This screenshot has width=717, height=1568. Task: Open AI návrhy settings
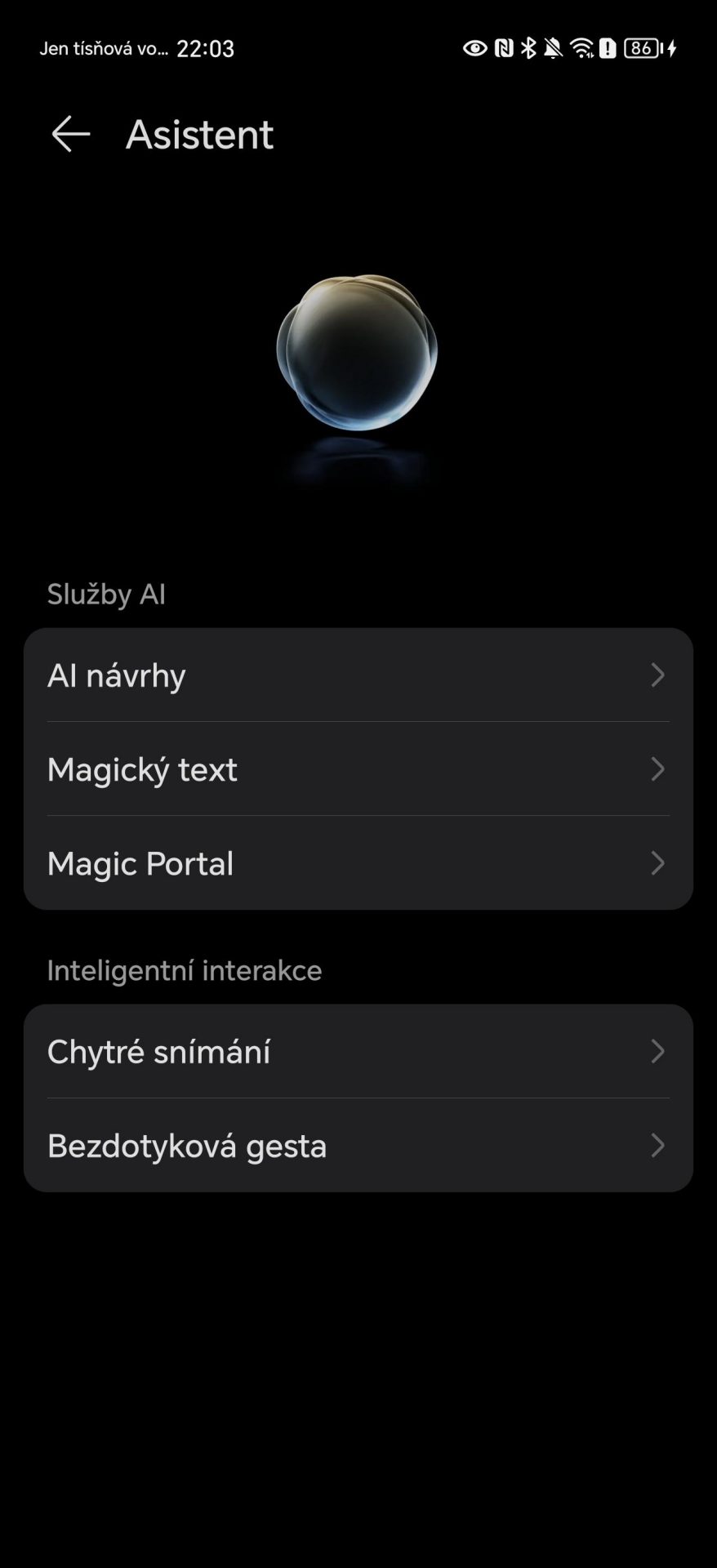point(358,675)
